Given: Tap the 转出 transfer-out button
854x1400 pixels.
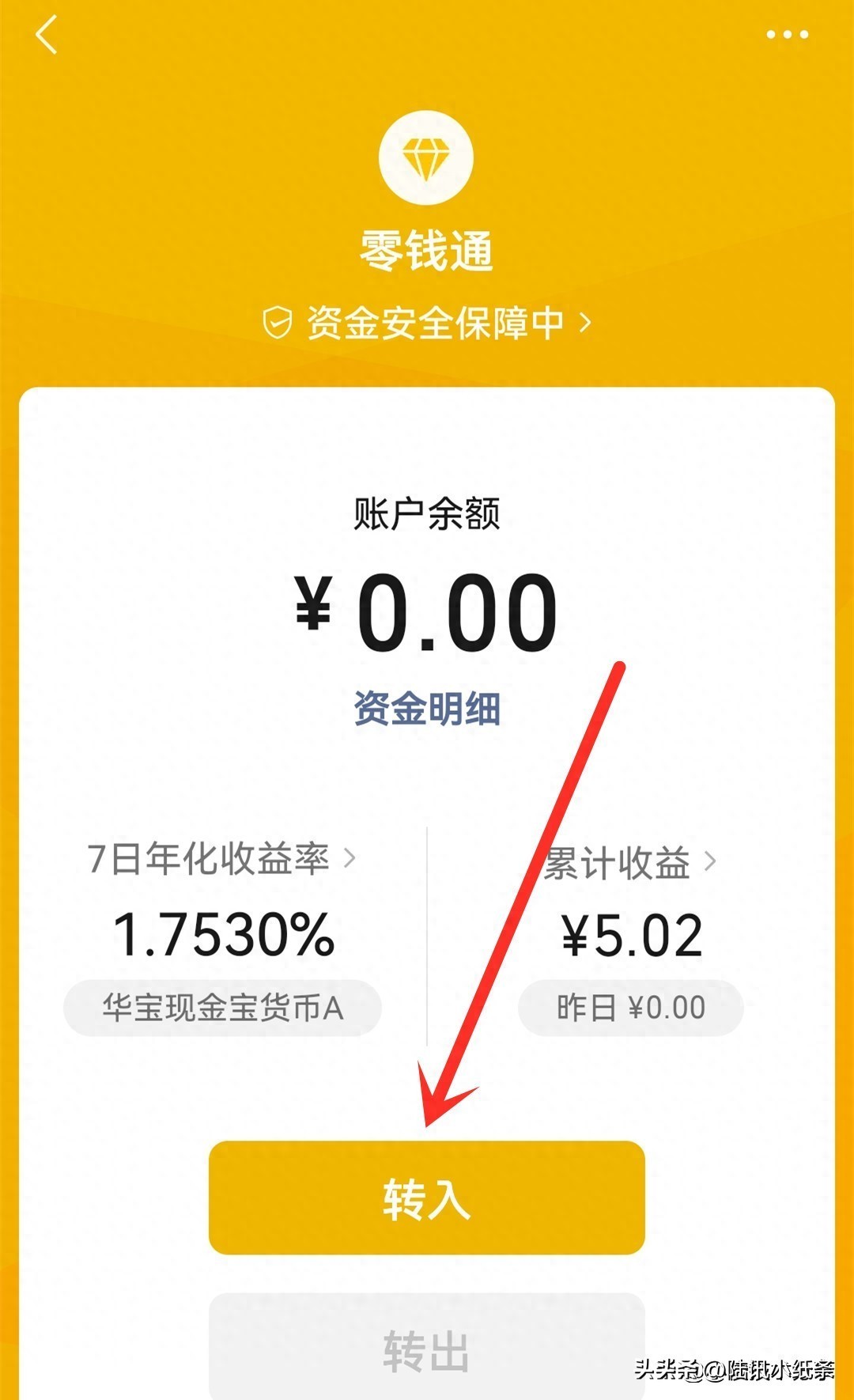Looking at the screenshot, I should tap(427, 1349).
